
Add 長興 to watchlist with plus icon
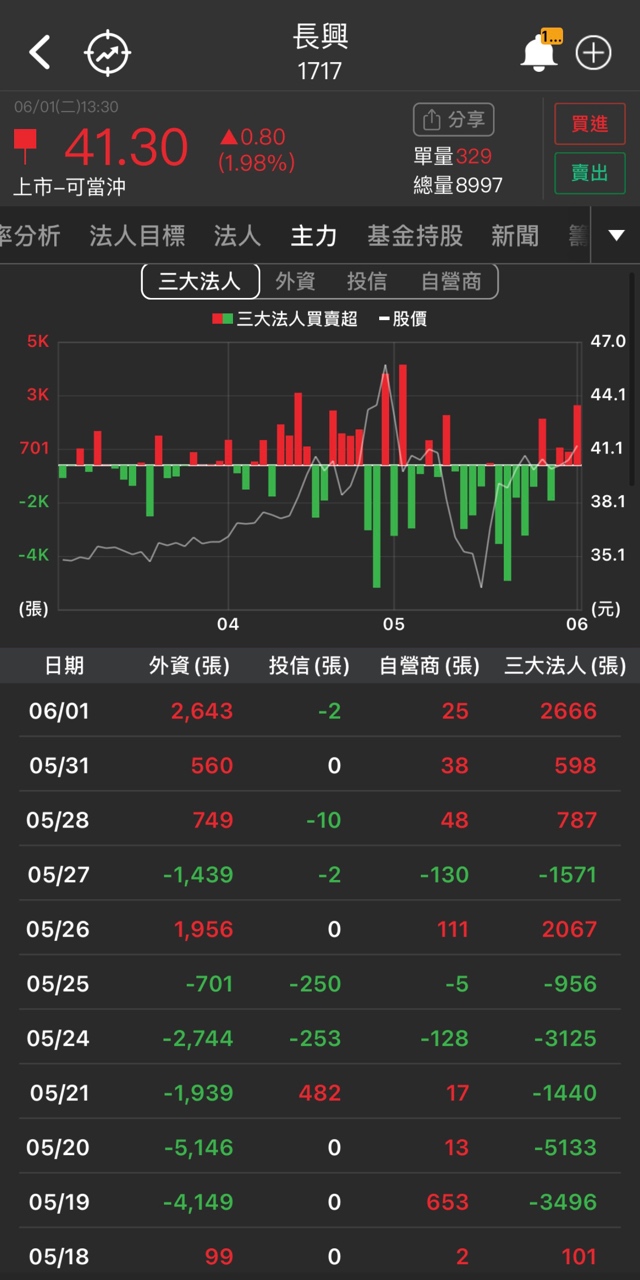tap(593, 53)
